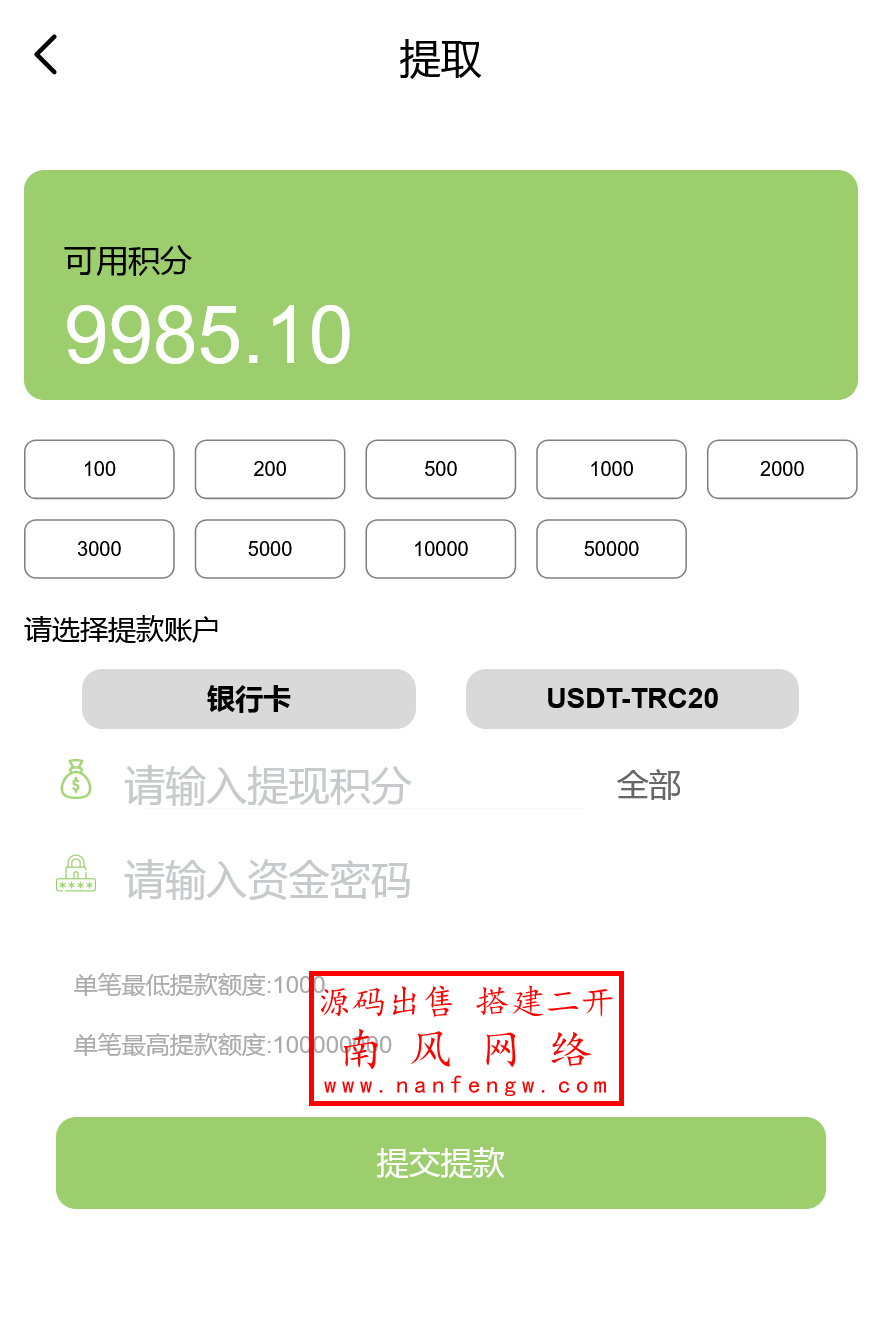The width and height of the screenshot is (882, 1334).
Task: Pick the 2000 points preset
Action: pos(782,469)
